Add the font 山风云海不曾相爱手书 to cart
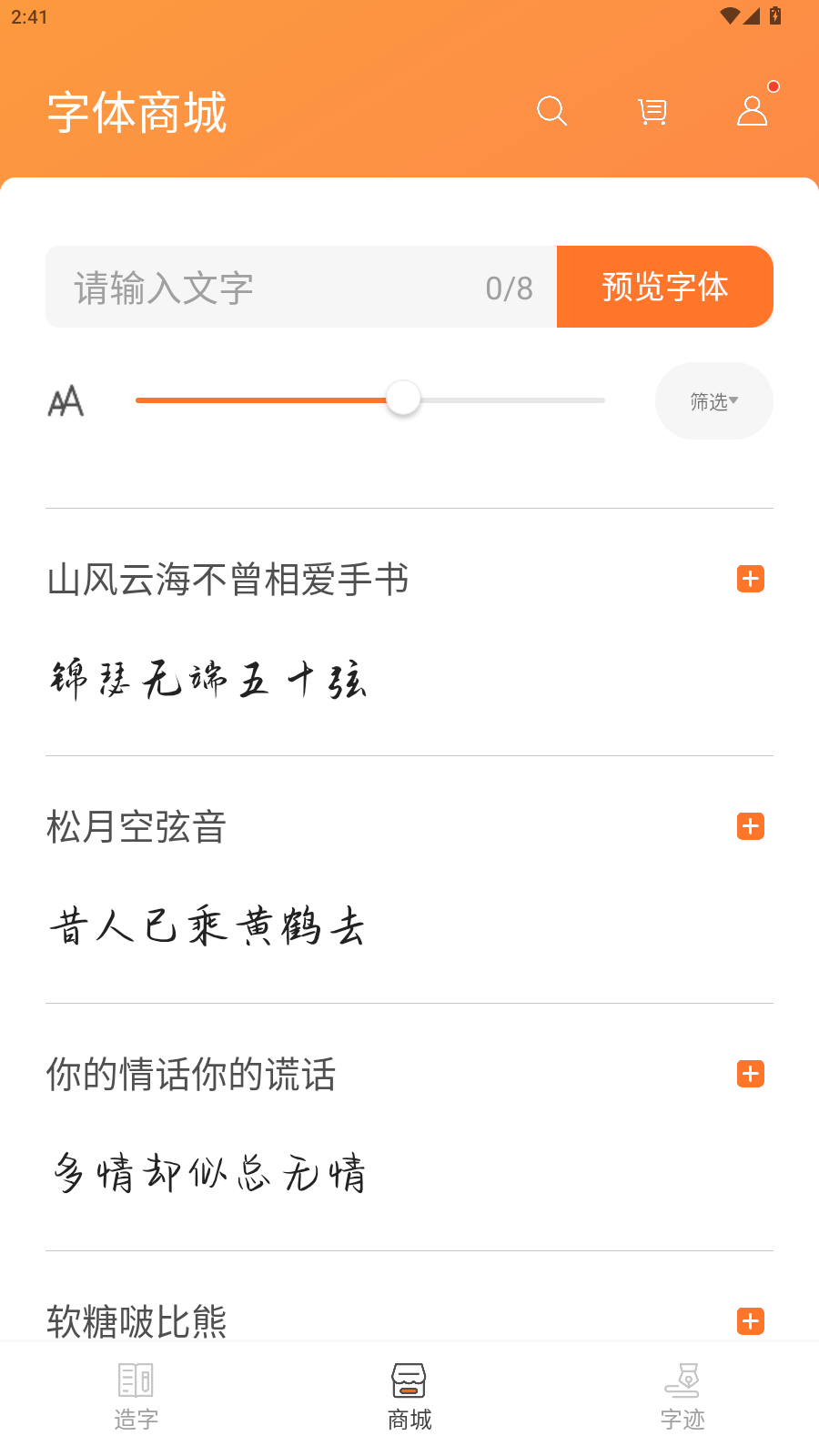The height and width of the screenshot is (1456, 819). pyautogui.click(x=750, y=579)
